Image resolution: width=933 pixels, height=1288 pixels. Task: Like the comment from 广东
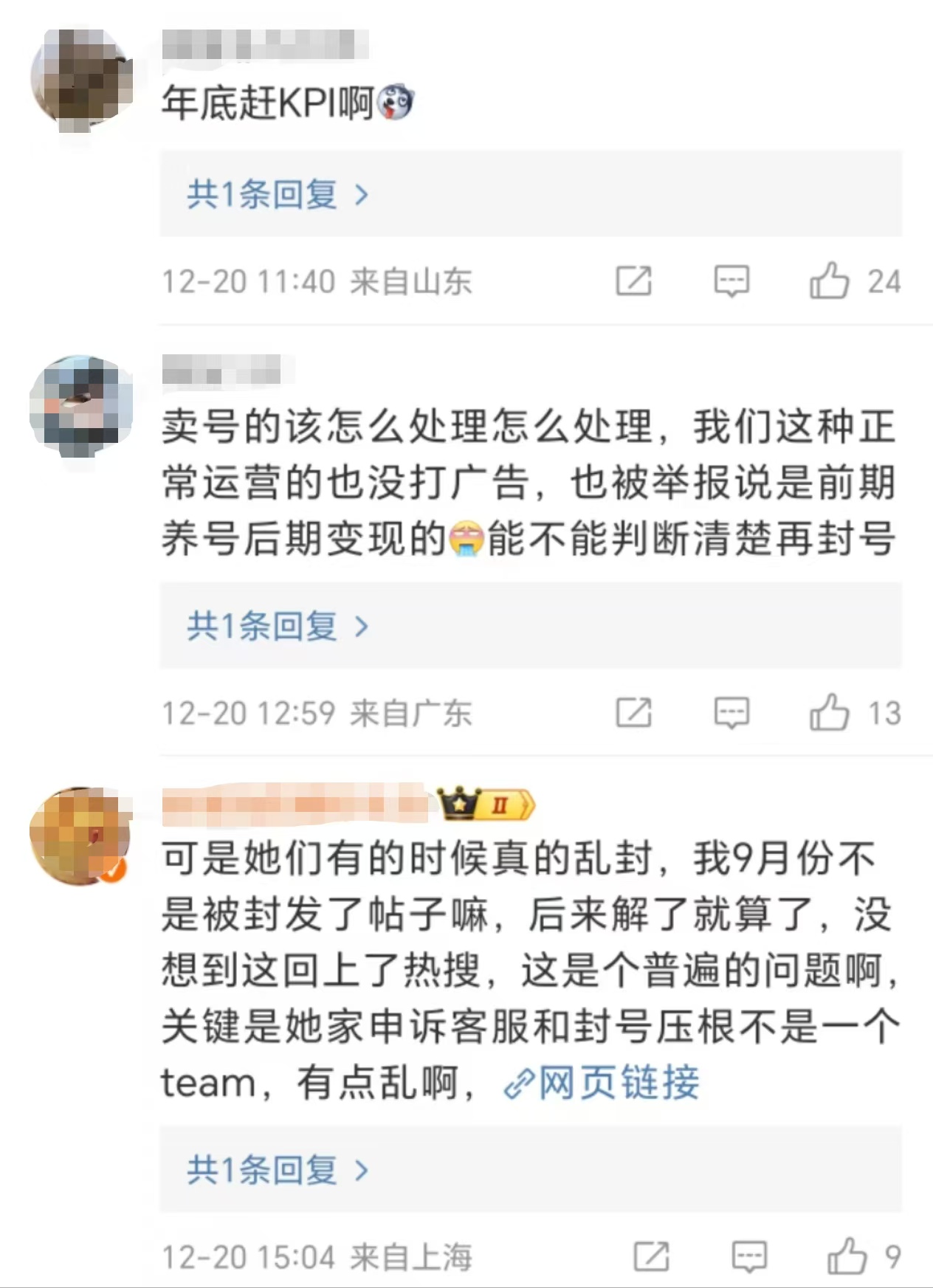[829, 713]
